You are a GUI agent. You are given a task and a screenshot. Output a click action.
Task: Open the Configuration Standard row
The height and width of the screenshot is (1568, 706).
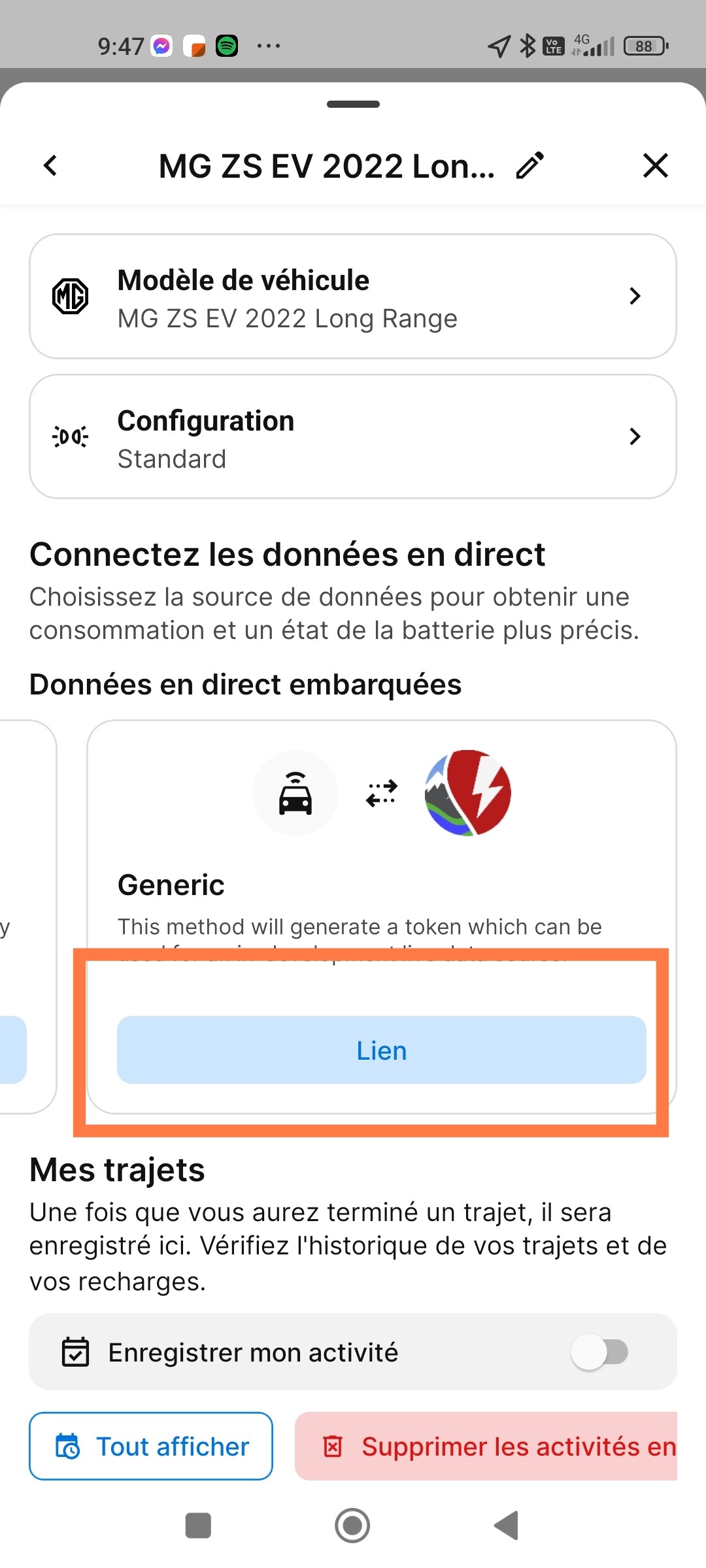point(353,436)
